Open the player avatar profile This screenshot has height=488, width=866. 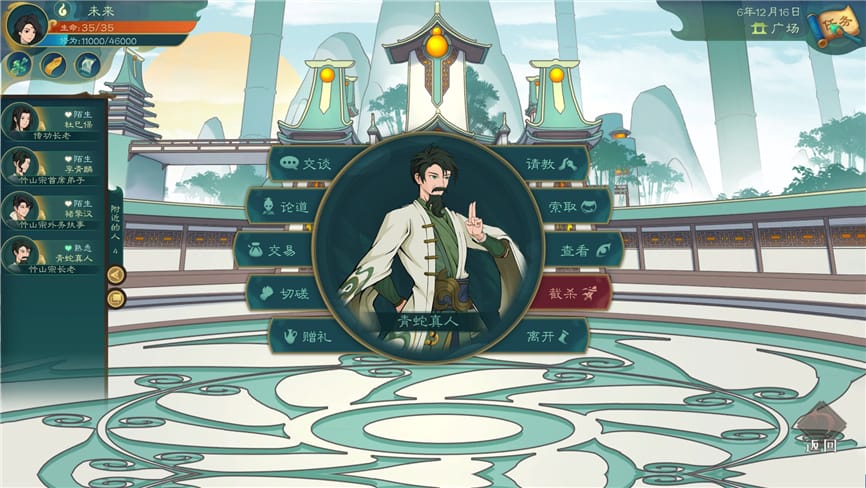[25, 25]
